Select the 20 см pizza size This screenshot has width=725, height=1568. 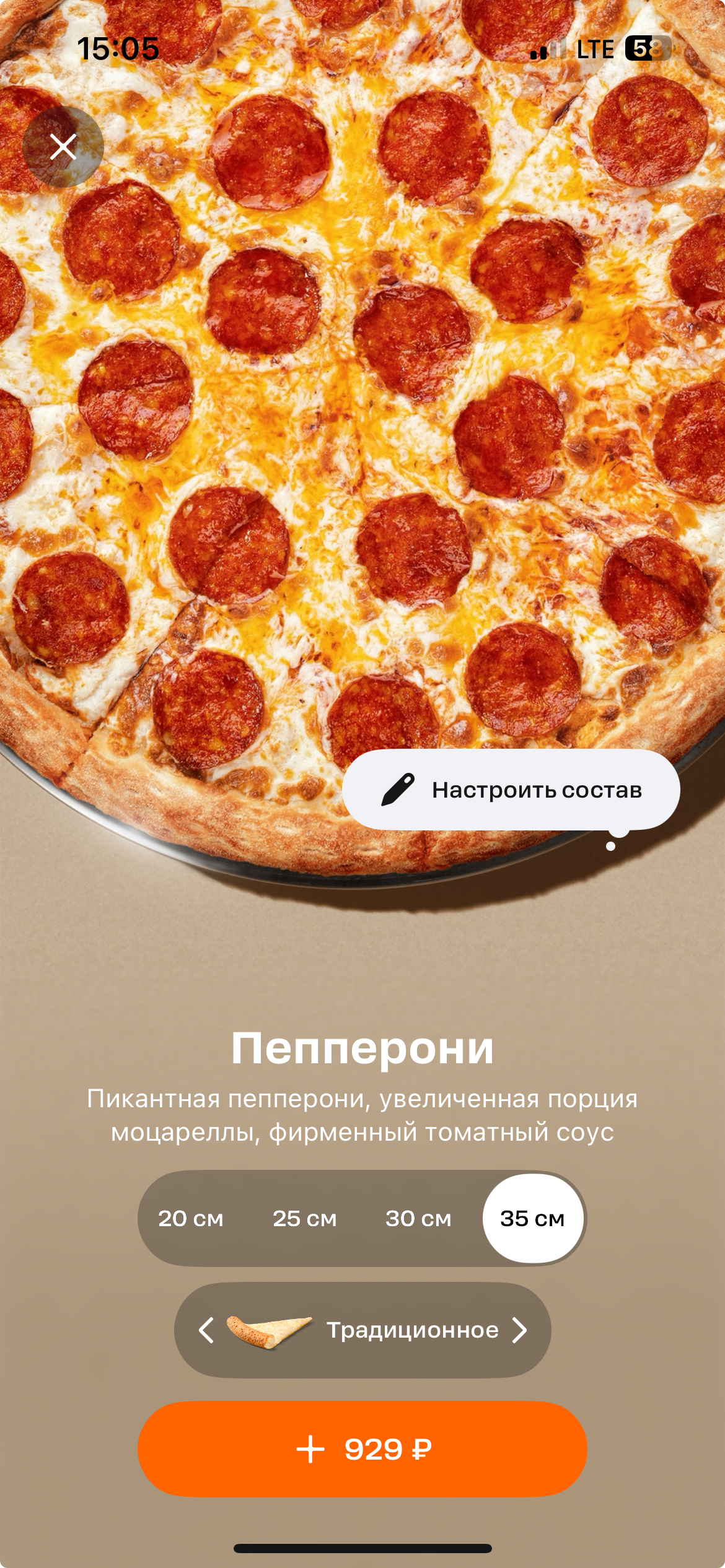coord(190,1218)
